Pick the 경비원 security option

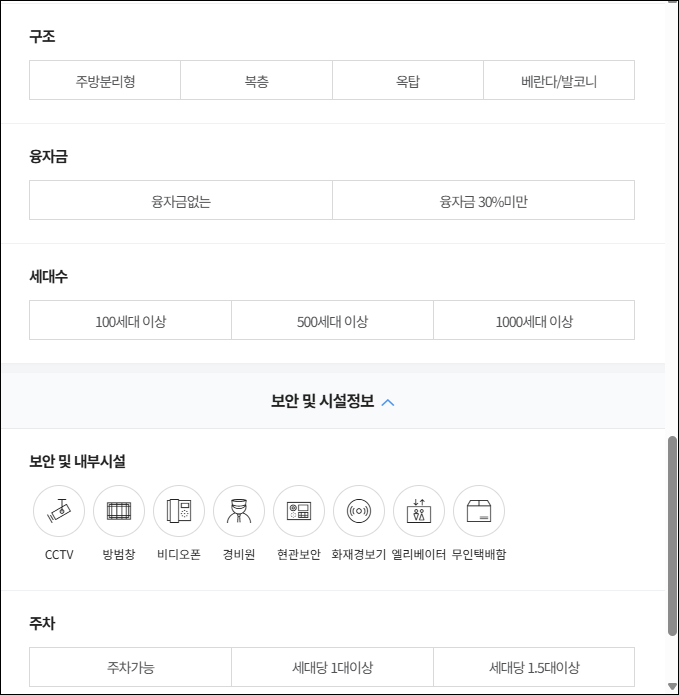click(239, 512)
